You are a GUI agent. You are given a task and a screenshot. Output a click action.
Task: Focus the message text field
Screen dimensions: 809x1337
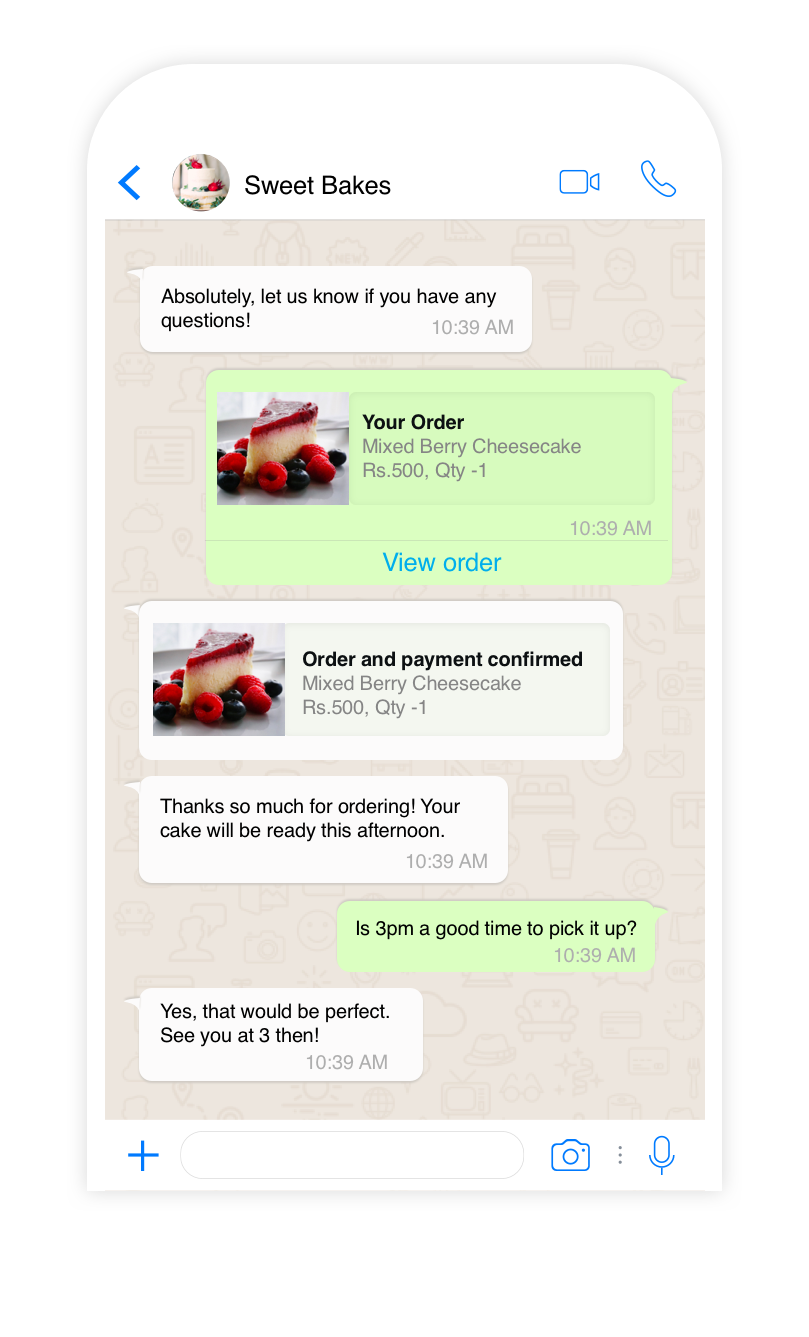coord(351,1156)
